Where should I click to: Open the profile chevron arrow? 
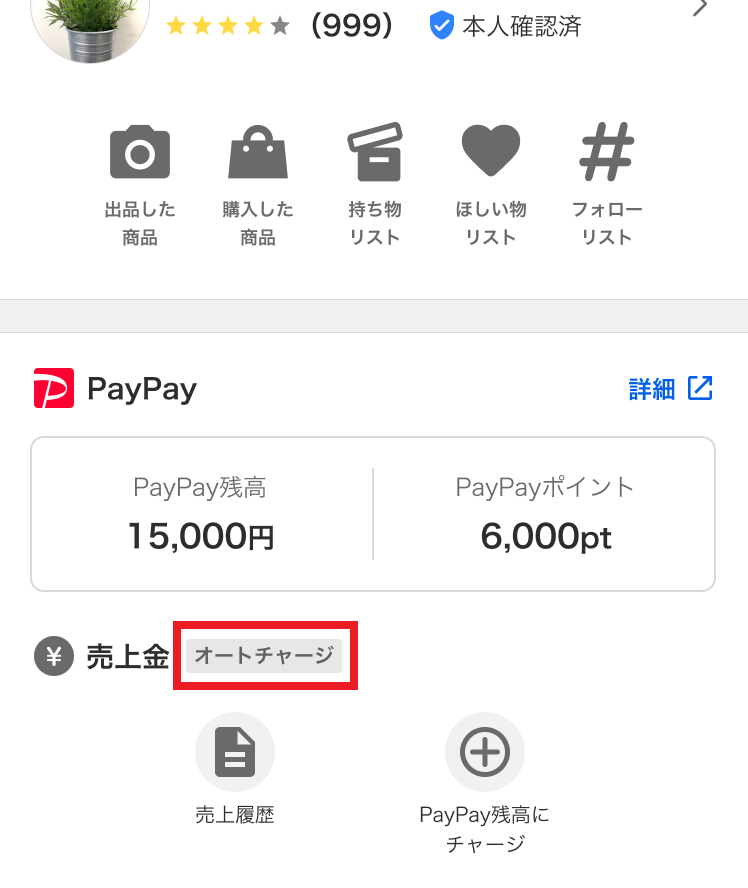pyautogui.click(x=701, y=8)
